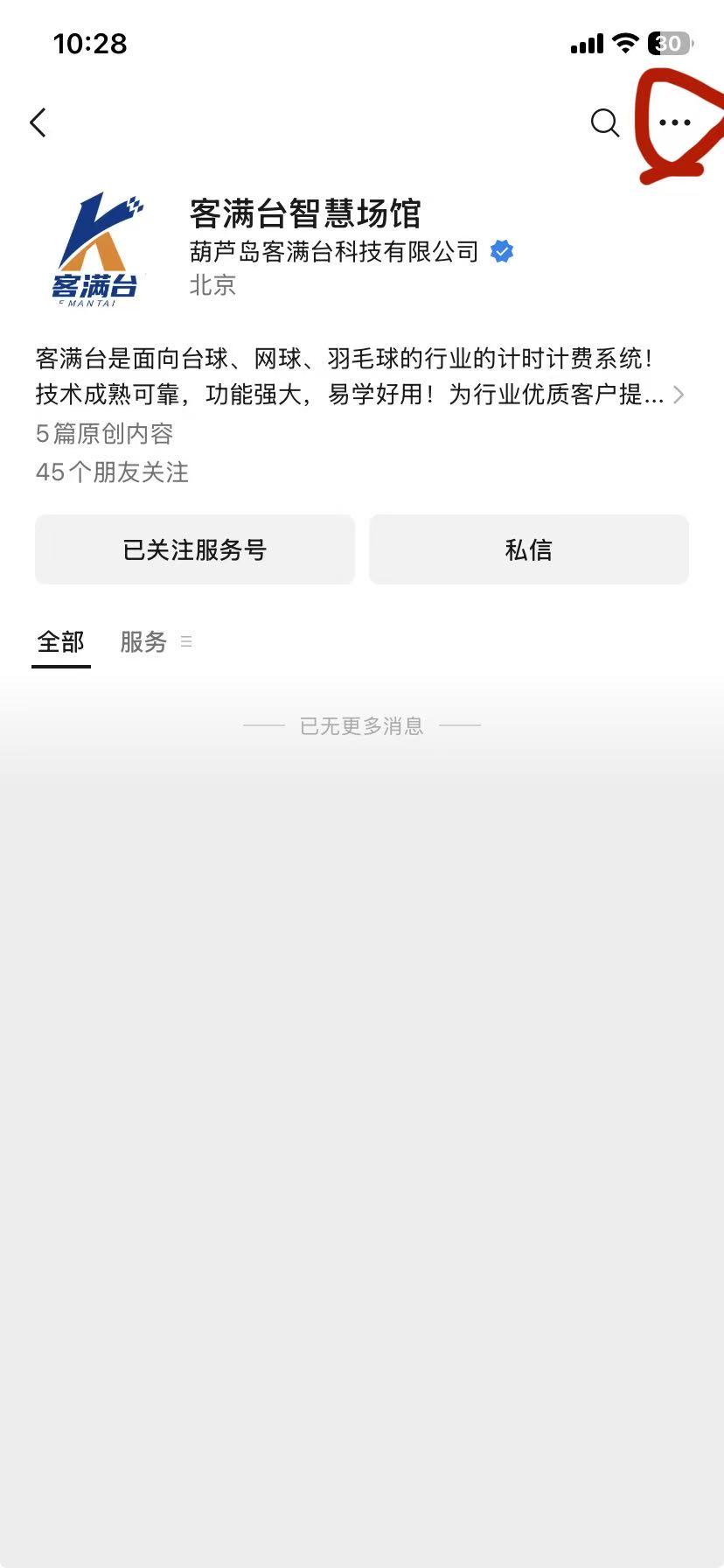Open the search icon in top bar
724x1568 pixels.
[604, 123]
